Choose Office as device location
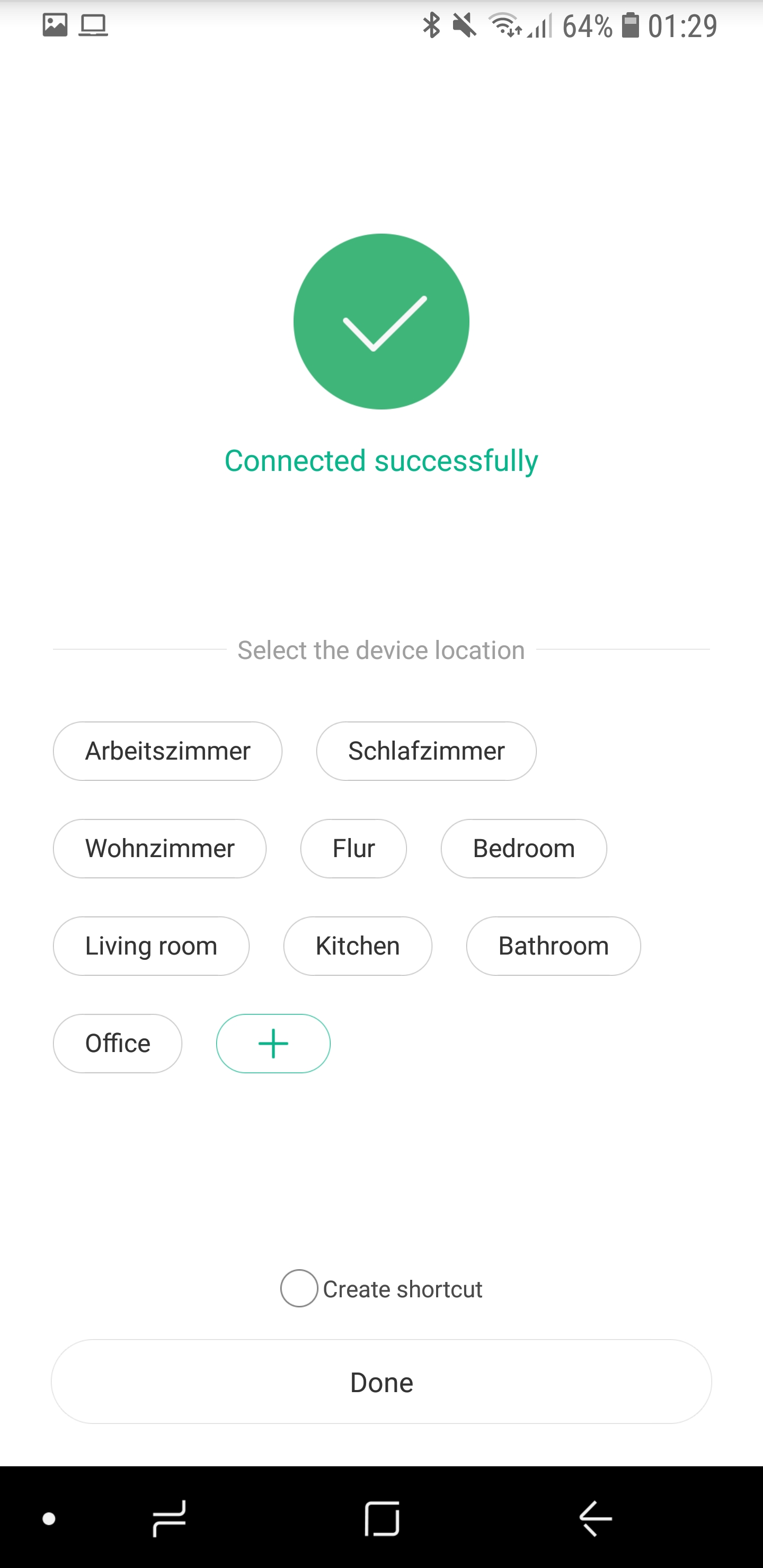Screen dimensions: 763x1568 point(118,1044)
